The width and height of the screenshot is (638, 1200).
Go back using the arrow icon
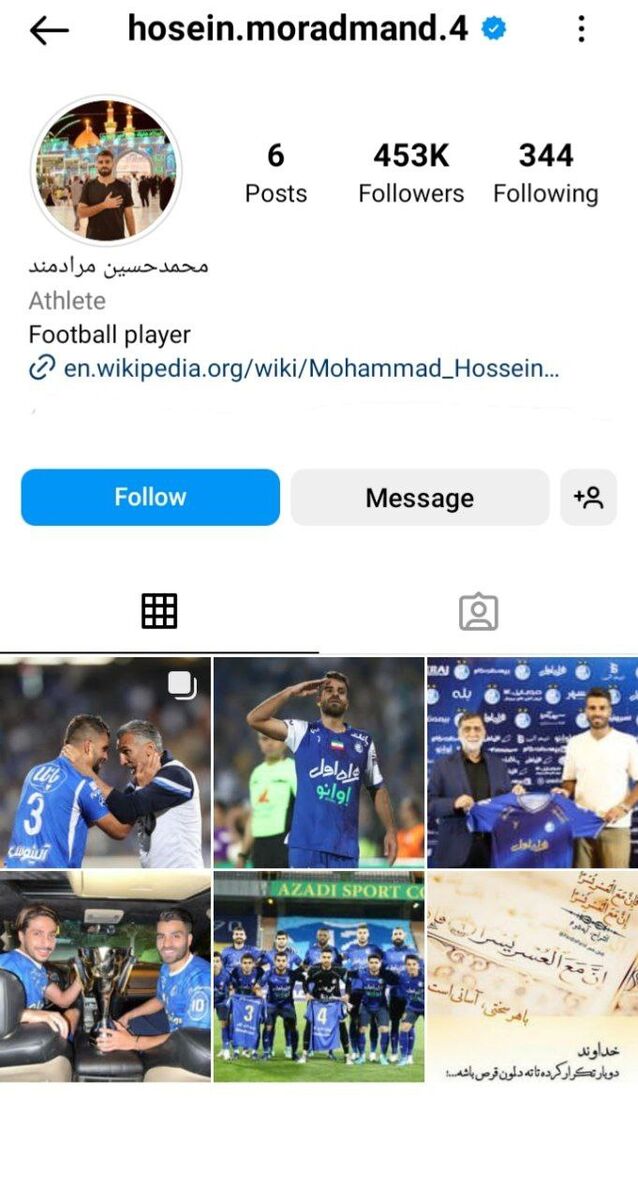49,30
